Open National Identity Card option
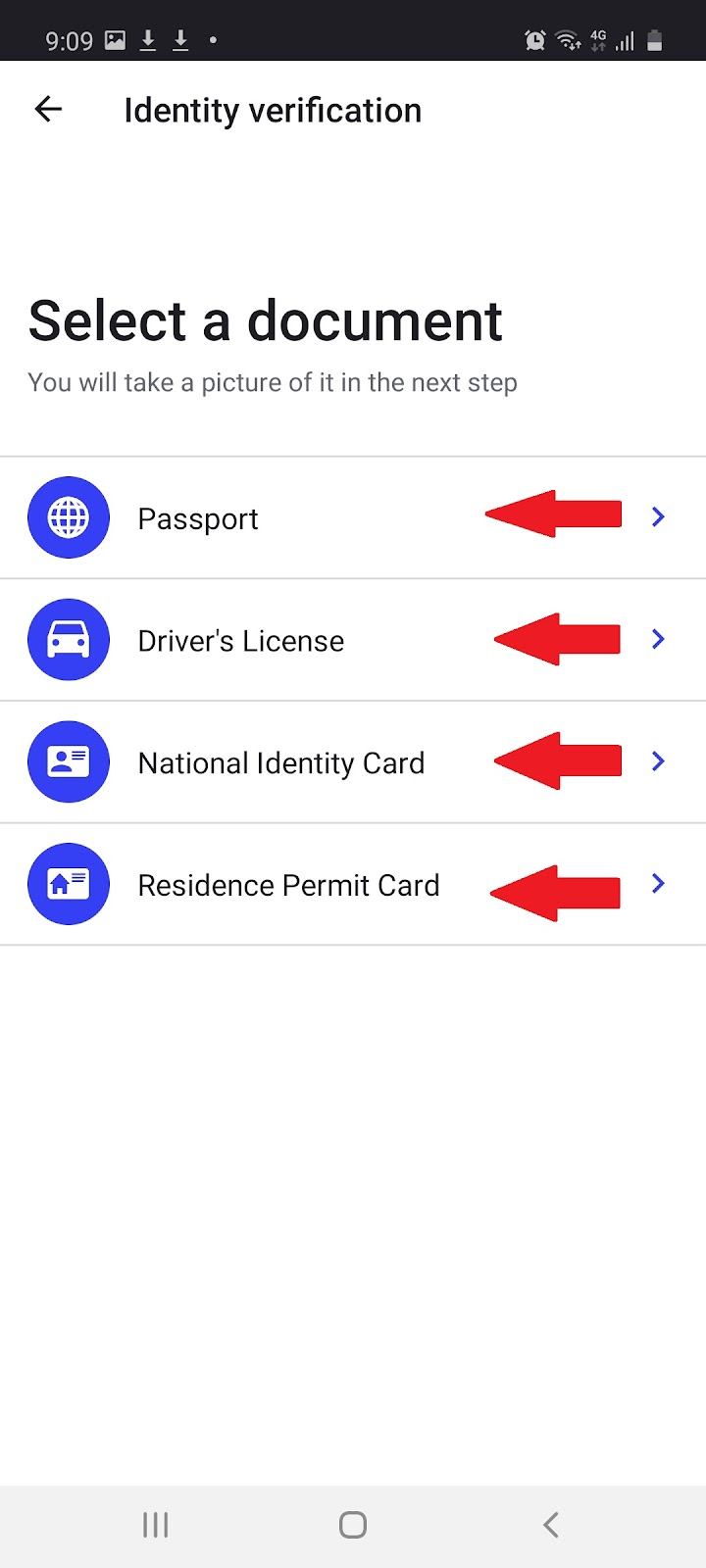The width and height of the screenshot is (706, 1568). (x=280, y=763)
